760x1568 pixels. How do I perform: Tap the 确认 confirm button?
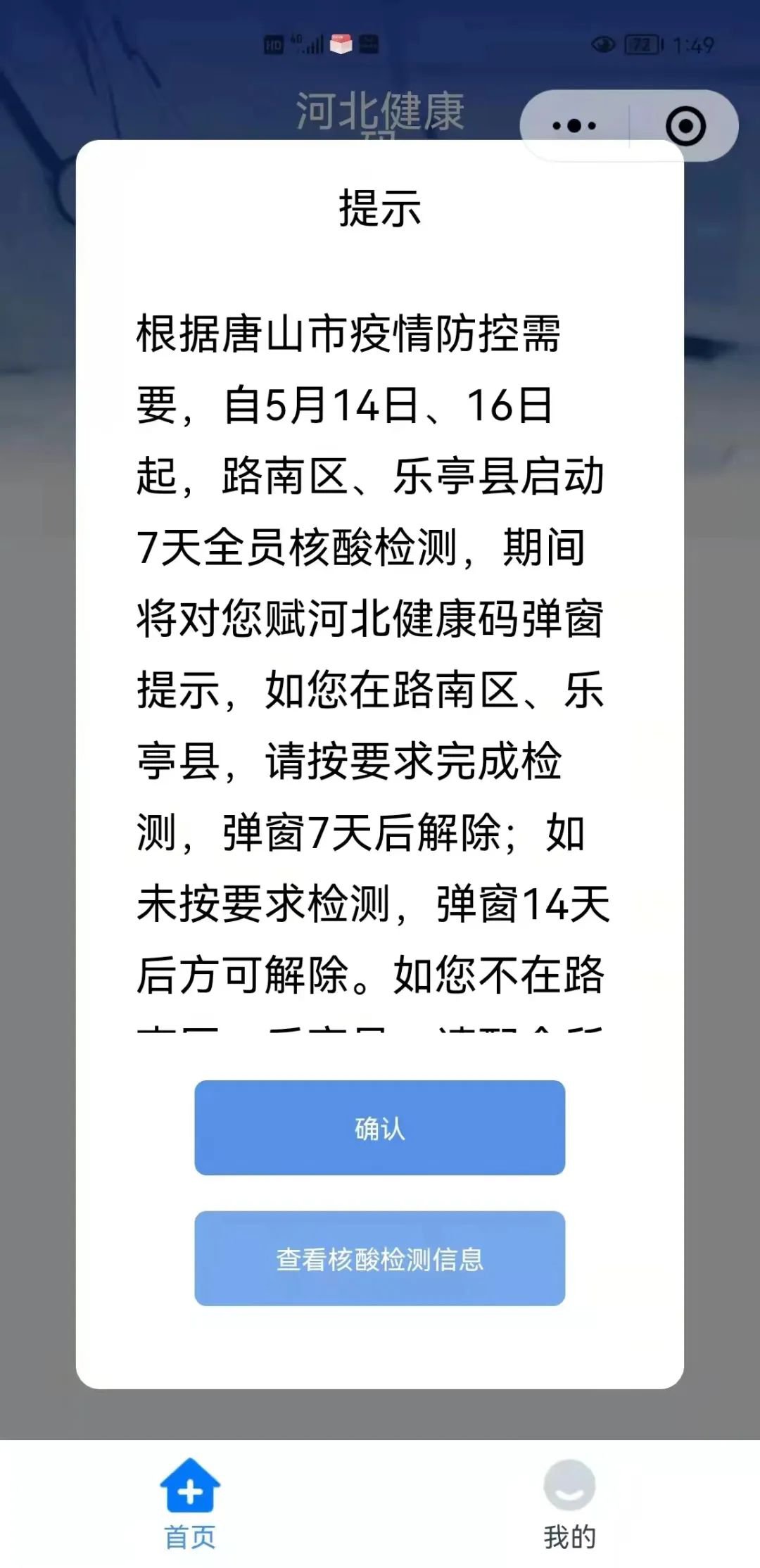coord(379,1127)
